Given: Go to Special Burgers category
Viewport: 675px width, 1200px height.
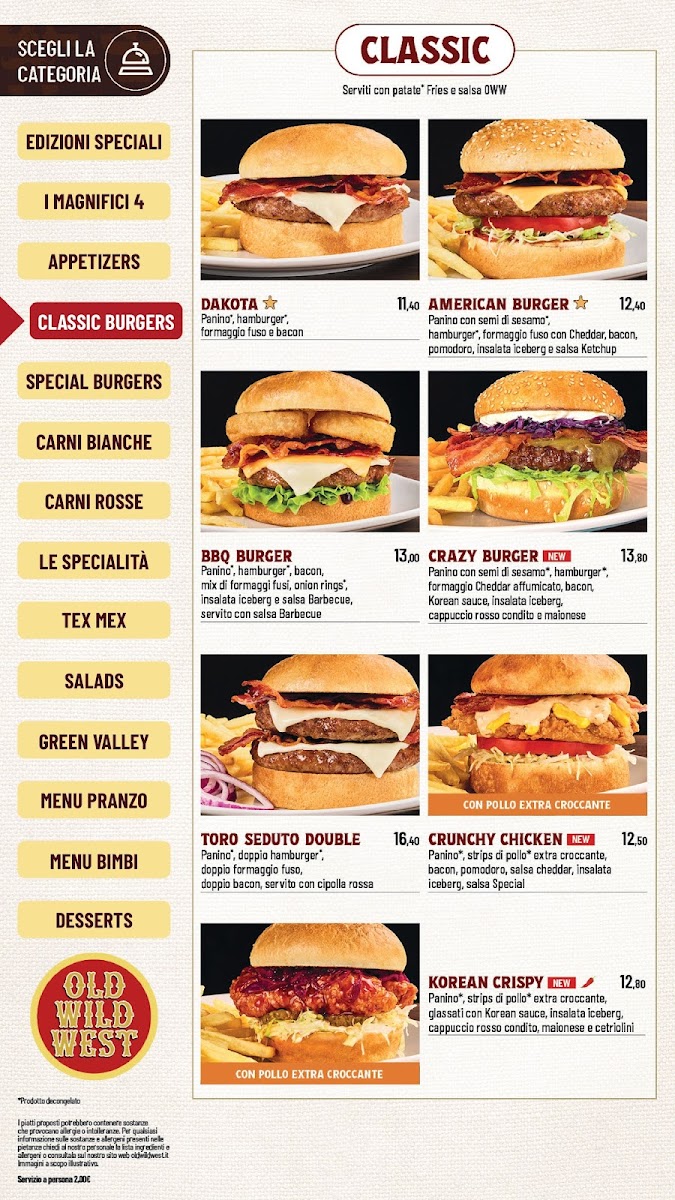Looking at the screenshot, I should tap(94, 382).
